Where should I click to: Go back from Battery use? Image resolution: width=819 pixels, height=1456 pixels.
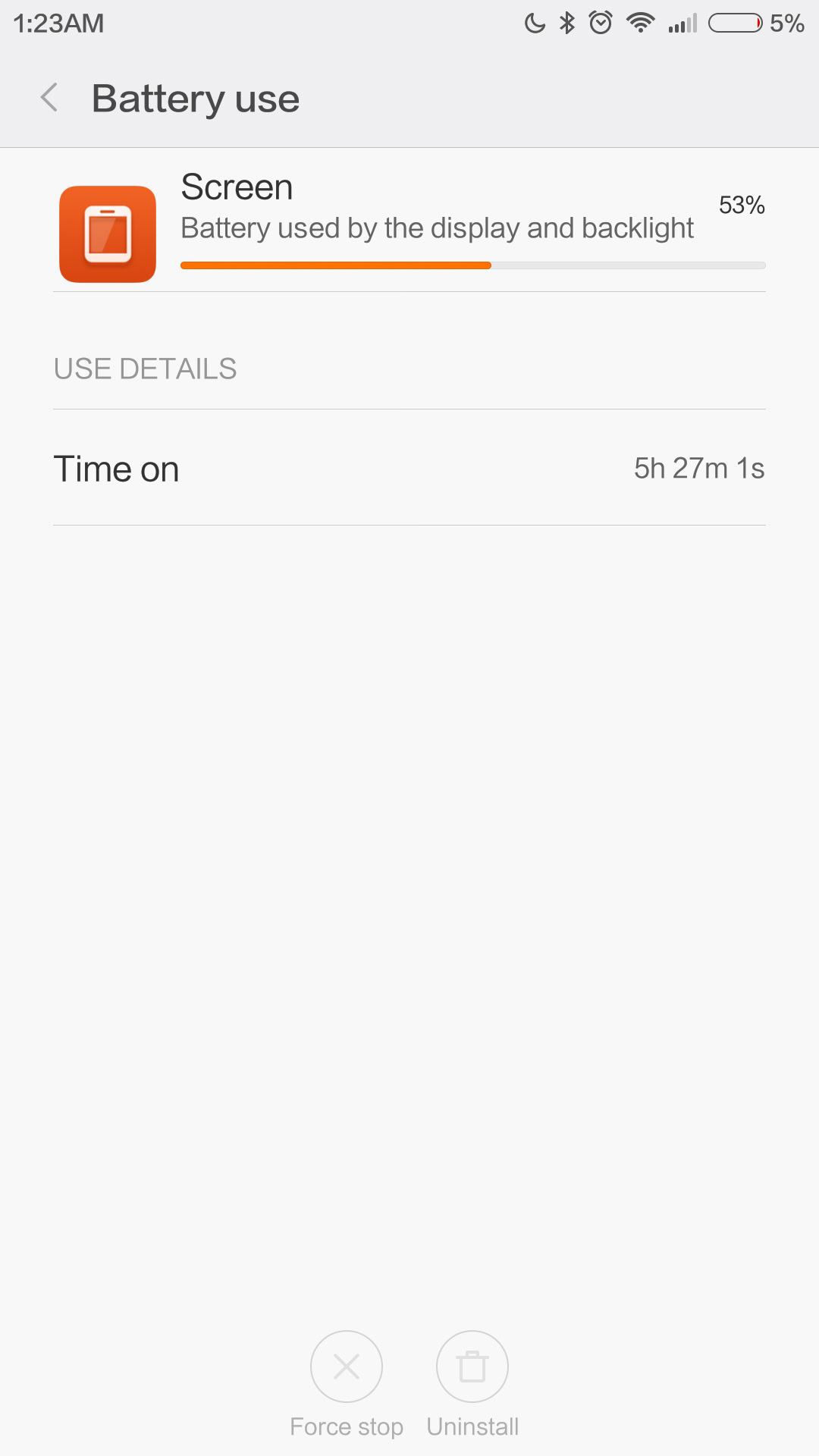click(49, 98)
